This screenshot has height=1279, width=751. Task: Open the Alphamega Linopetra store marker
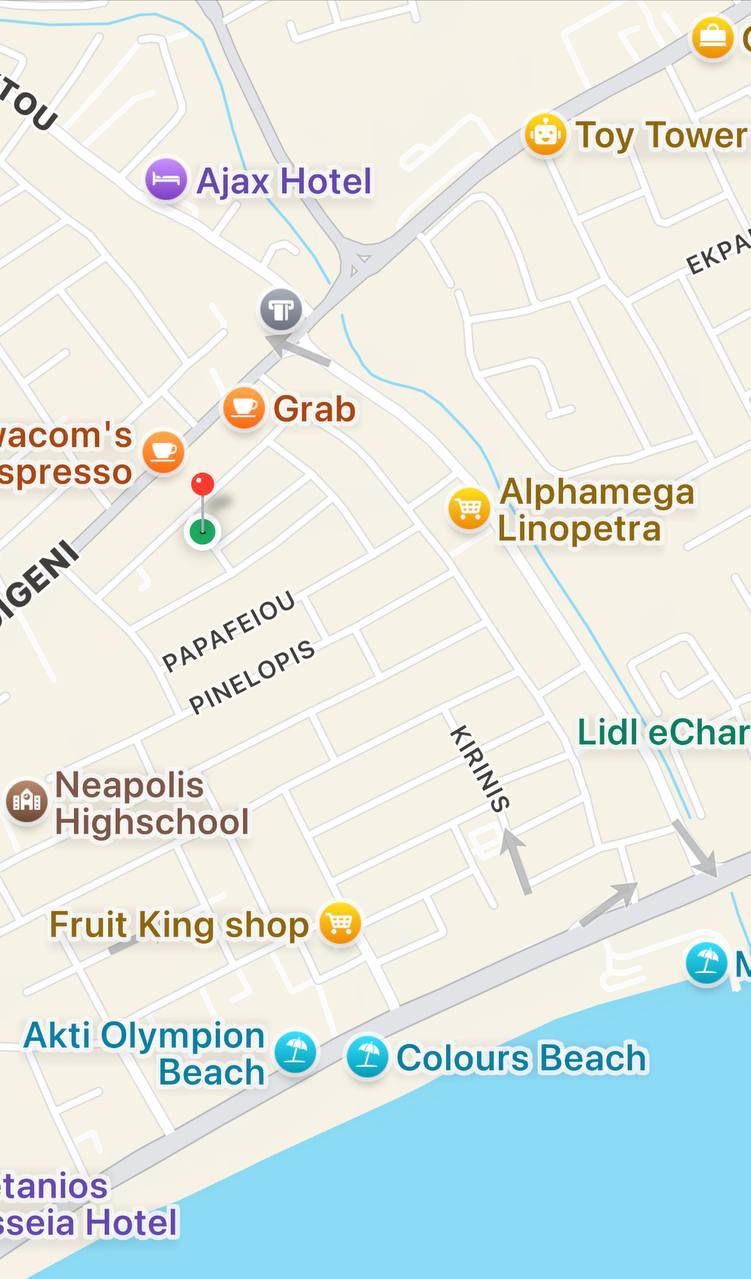(x=469, y=508)
